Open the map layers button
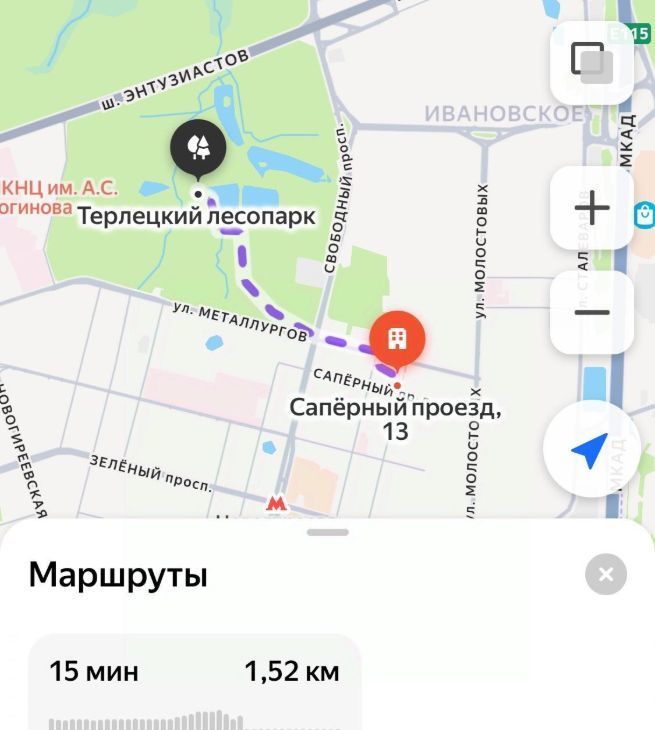 click(592, 62)
